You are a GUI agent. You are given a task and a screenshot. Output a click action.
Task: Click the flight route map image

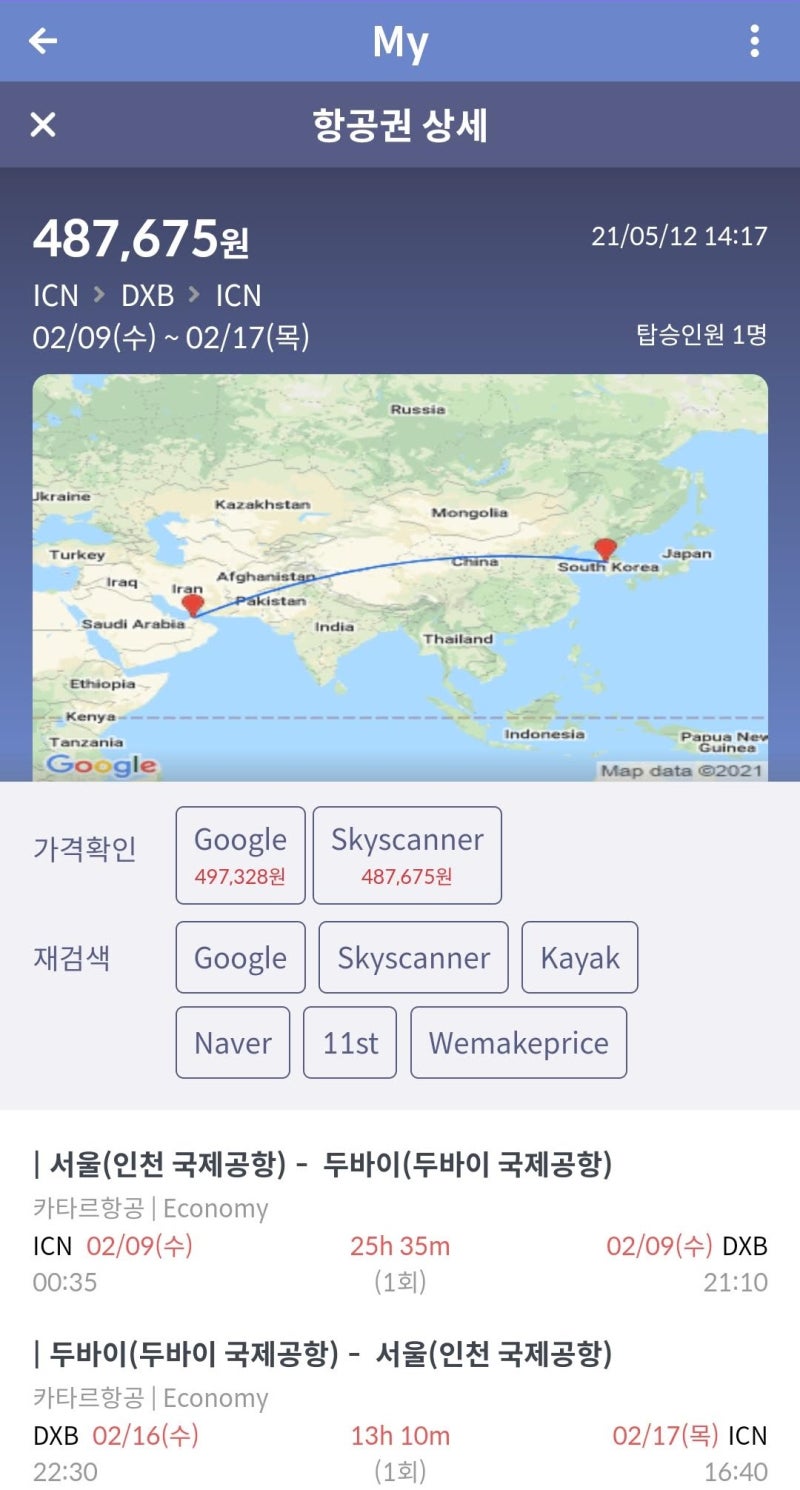[x=400, y=577]
